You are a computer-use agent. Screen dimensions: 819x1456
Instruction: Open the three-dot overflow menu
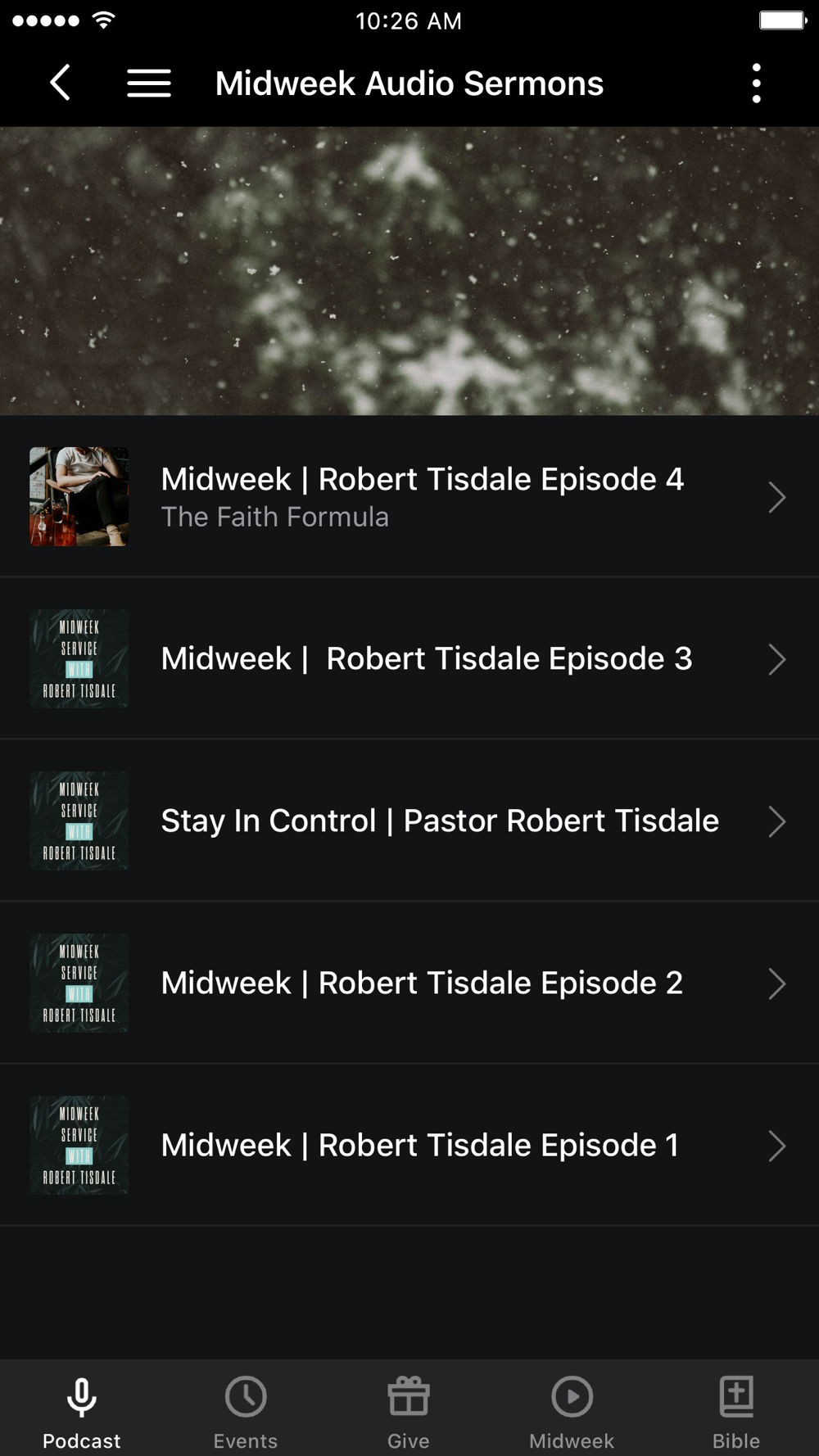click(x=756, y=83)
